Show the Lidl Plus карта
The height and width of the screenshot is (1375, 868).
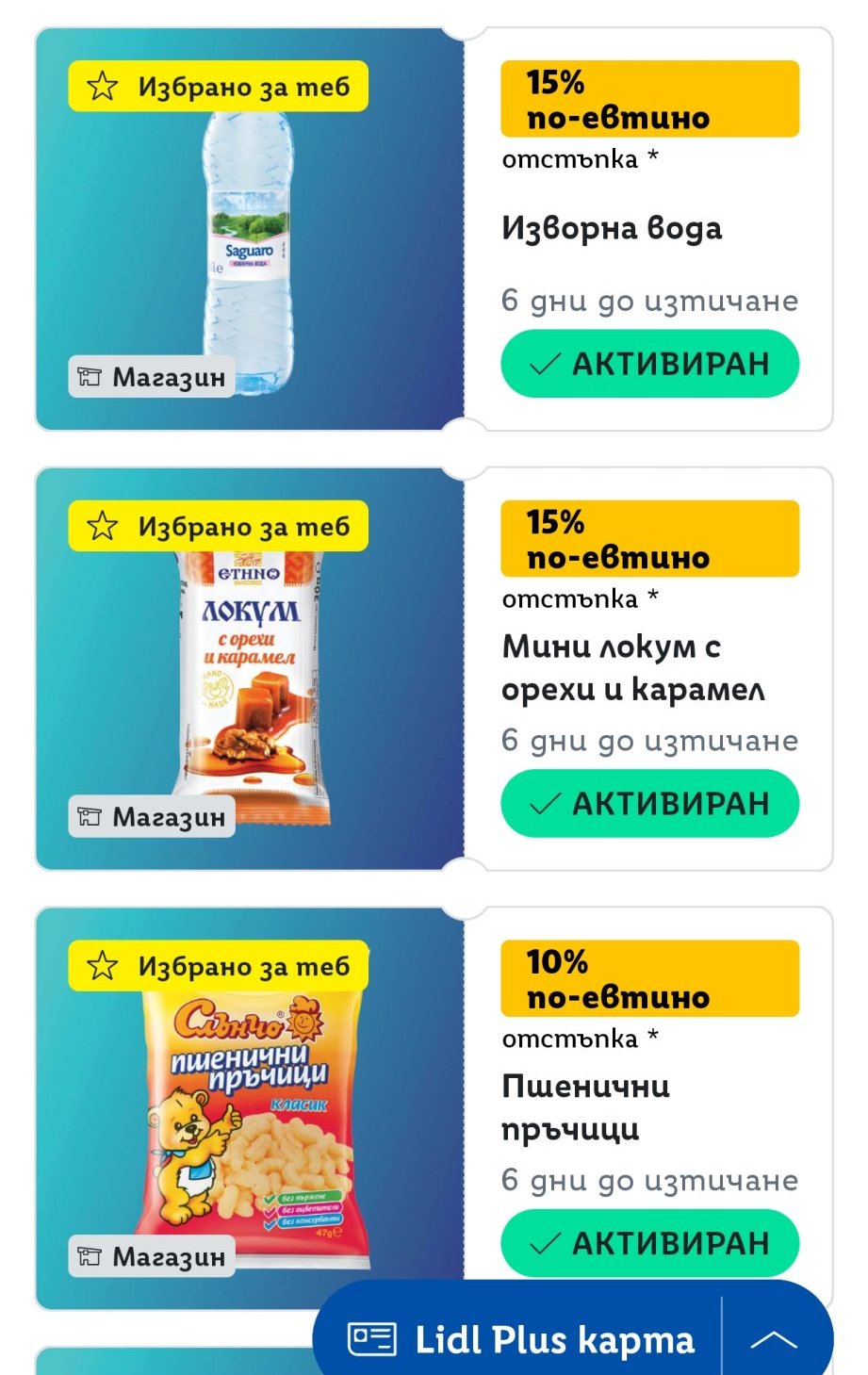point(523,1339)
